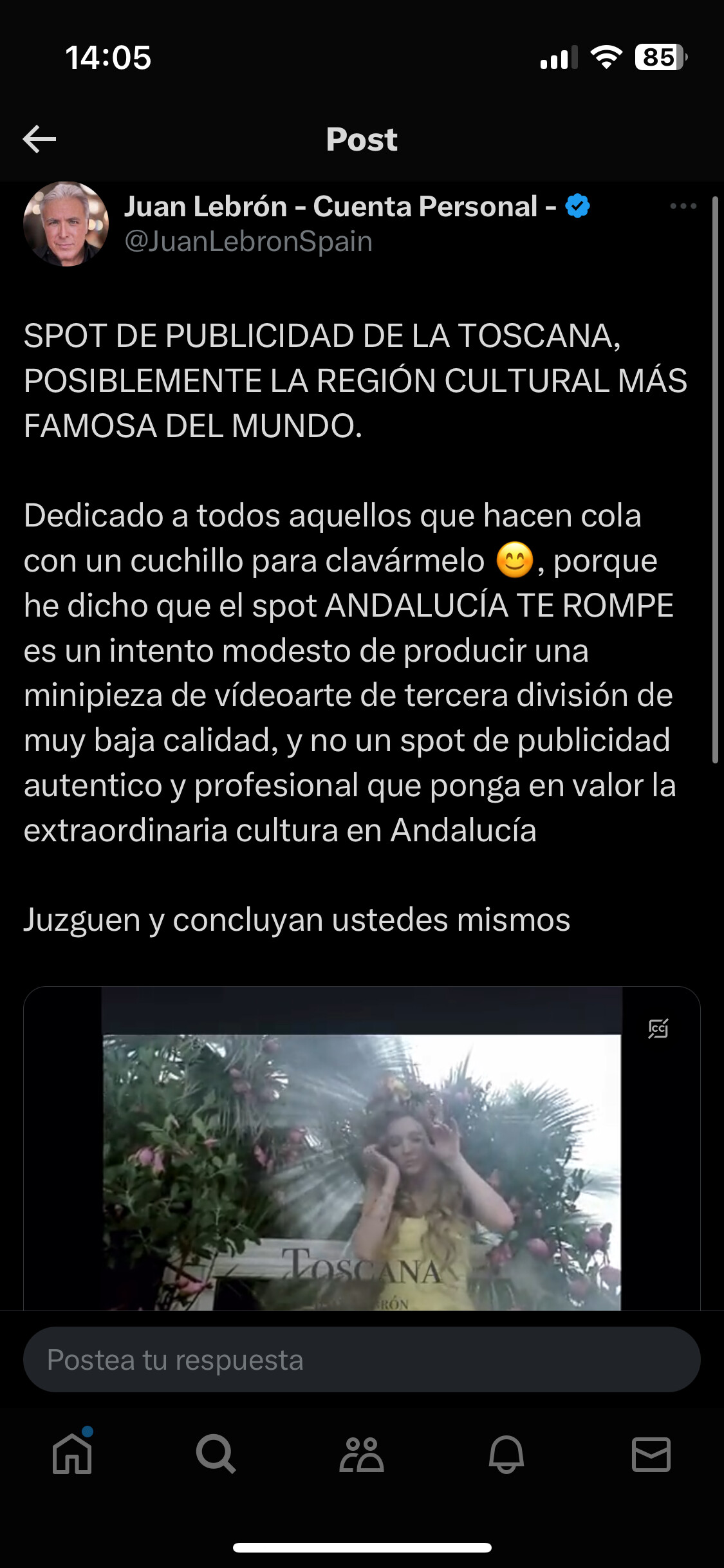Tap the Postea tu respuesta reply field
The image size is (724, 1568).
[362, 1359]
